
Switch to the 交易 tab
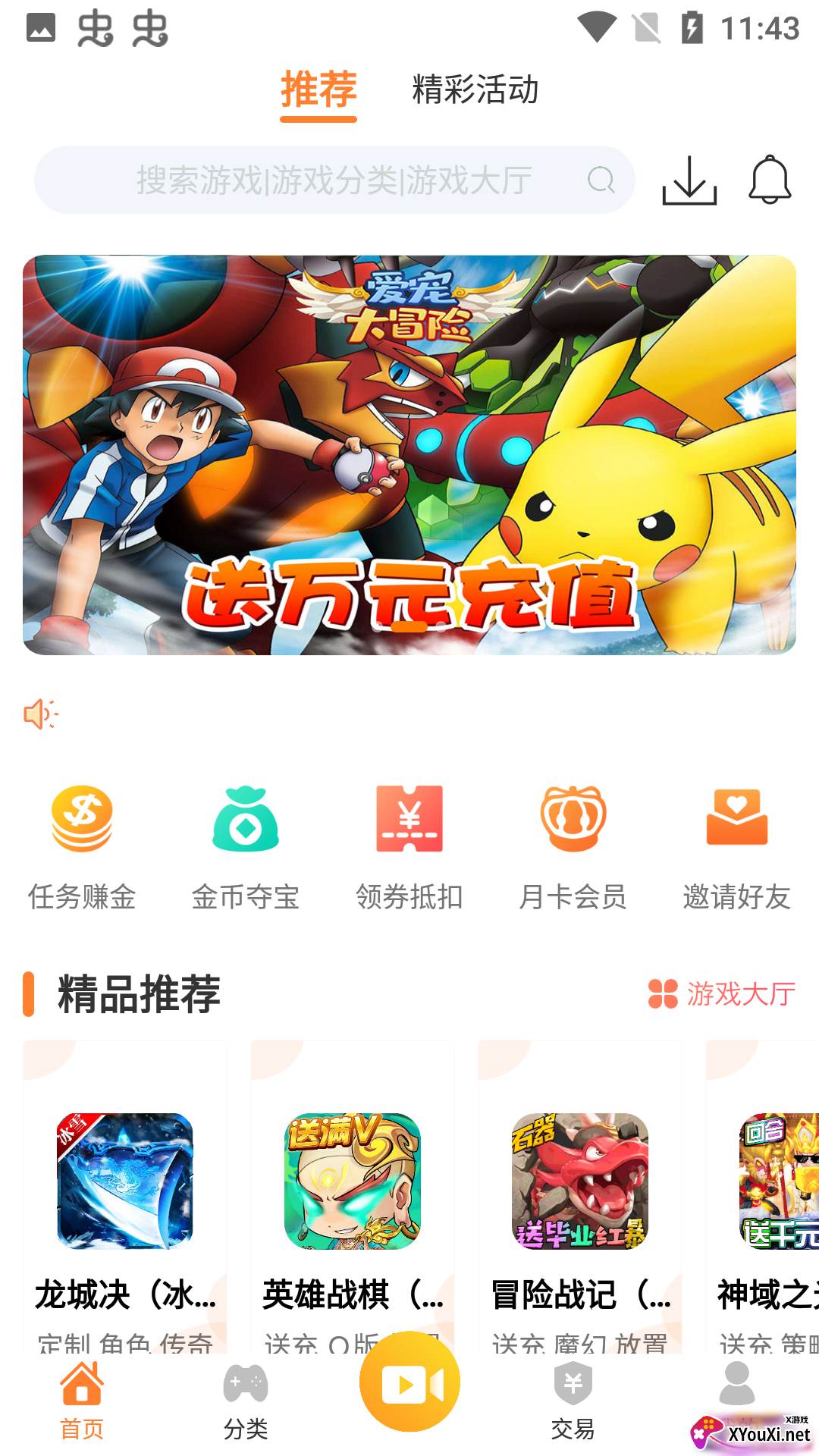573,1401
